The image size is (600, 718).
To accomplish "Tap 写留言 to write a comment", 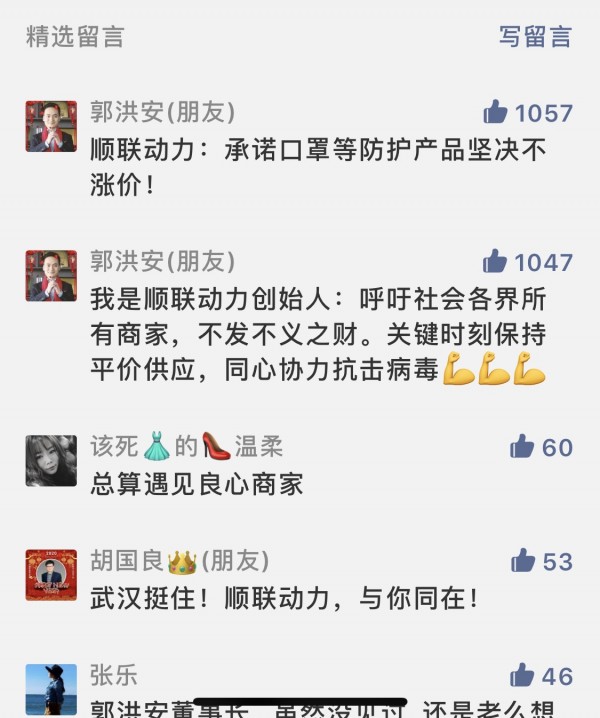I will coord(535,37).
